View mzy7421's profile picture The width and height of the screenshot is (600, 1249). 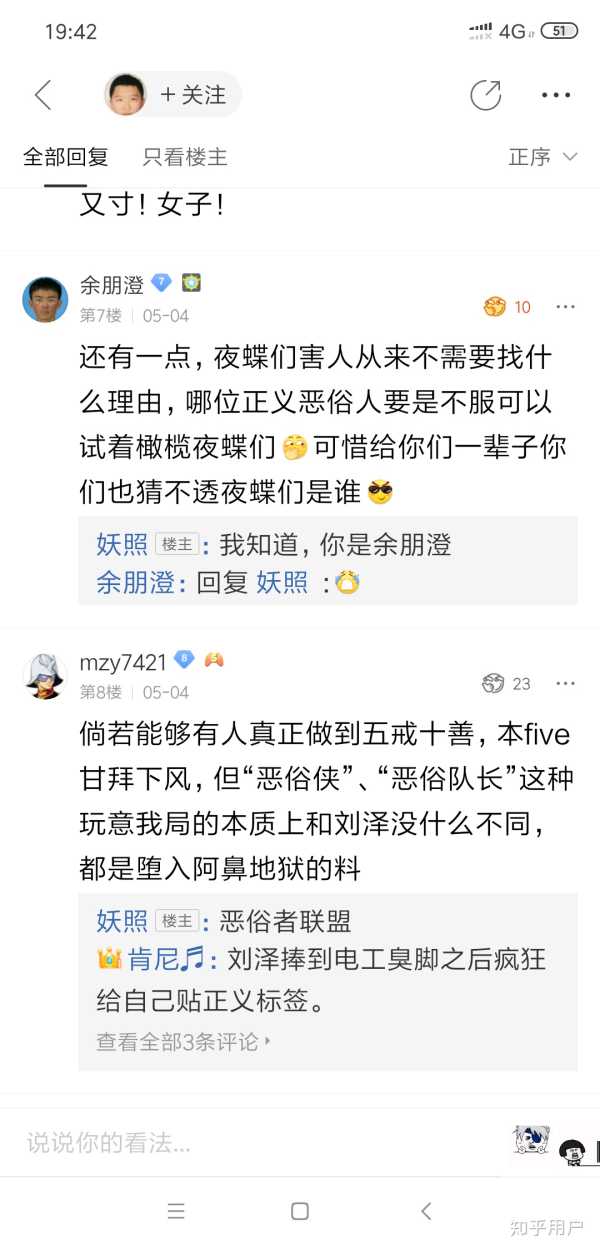coord(45,676)
